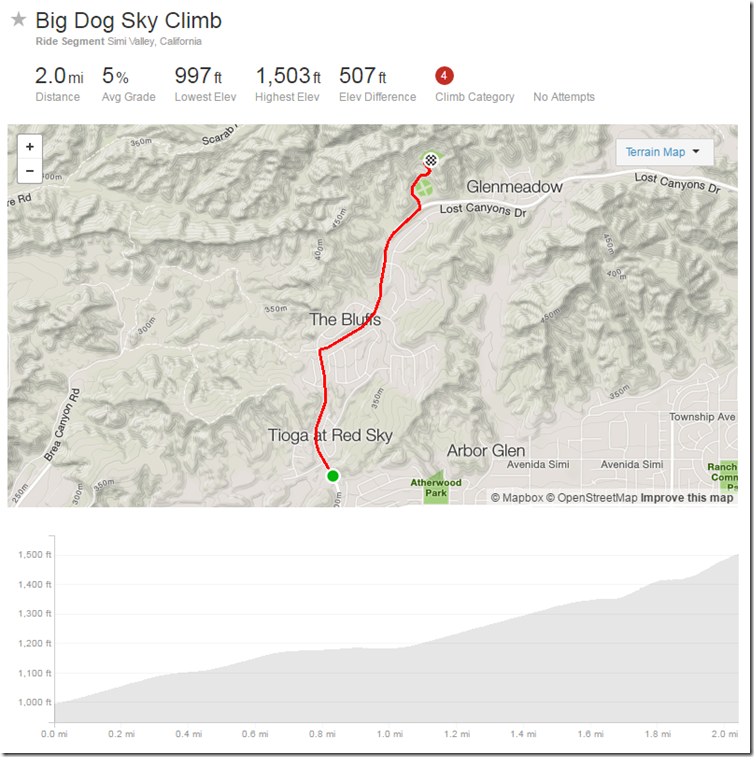Zoom out on the map
This screenshot has width=754, height=757.
[x=30, y=171]
